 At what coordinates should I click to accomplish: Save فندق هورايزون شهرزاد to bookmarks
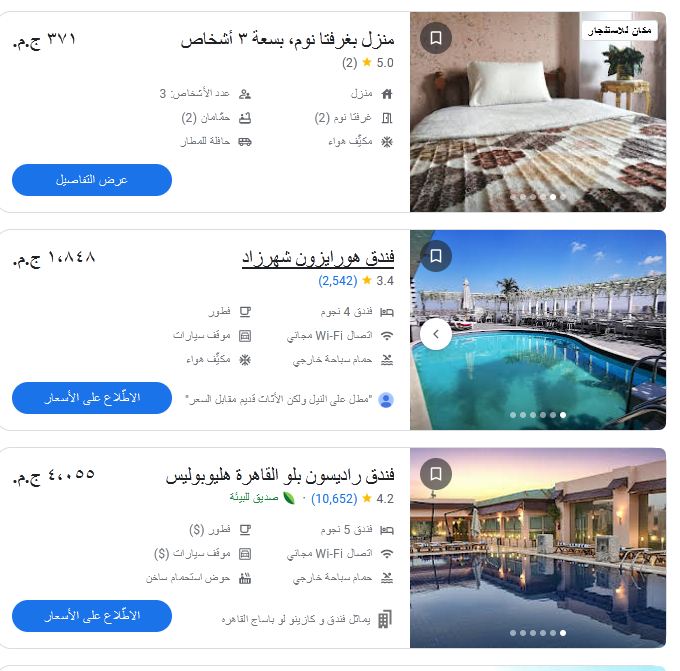coord(435,256)
